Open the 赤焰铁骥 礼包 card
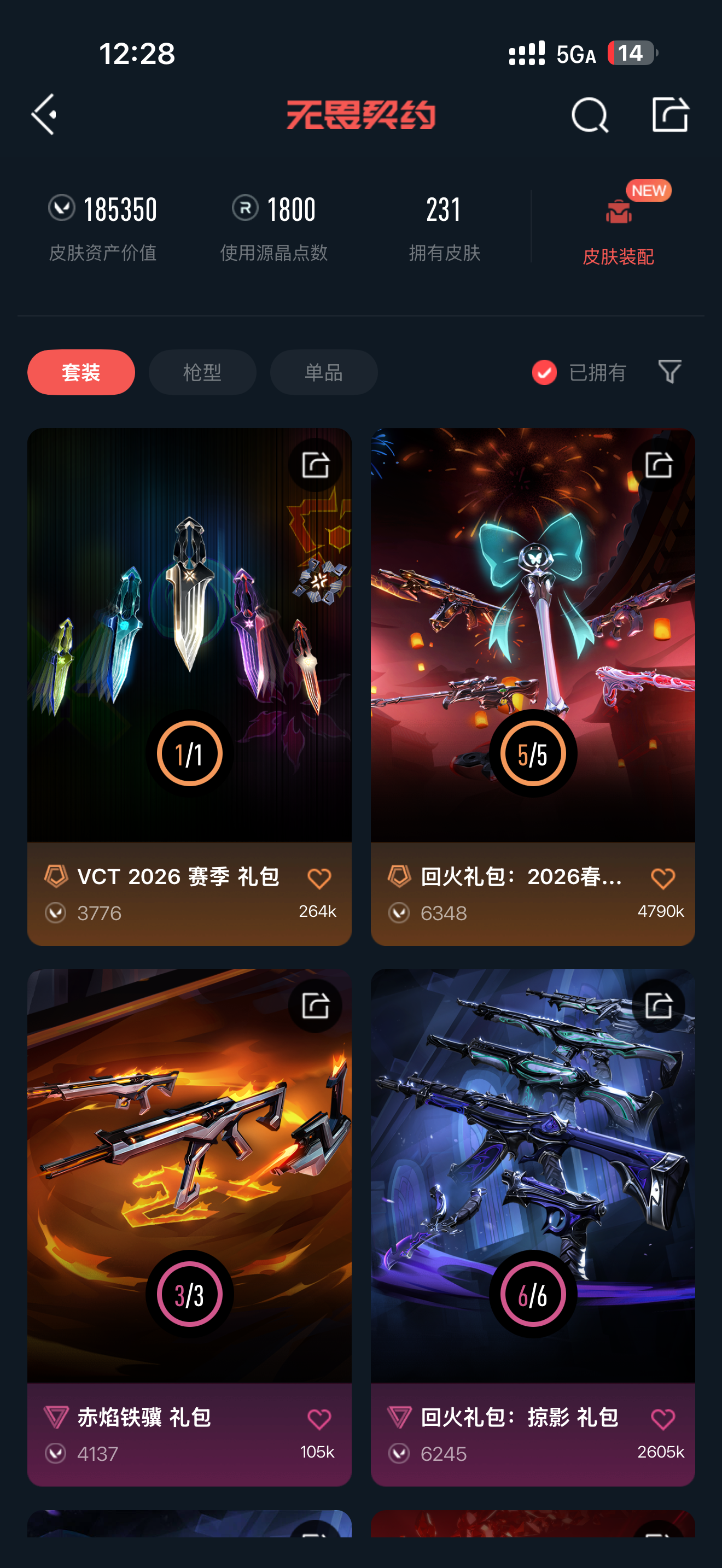Viewport: 722px width, 1568px height. [x=189, y=1175]
